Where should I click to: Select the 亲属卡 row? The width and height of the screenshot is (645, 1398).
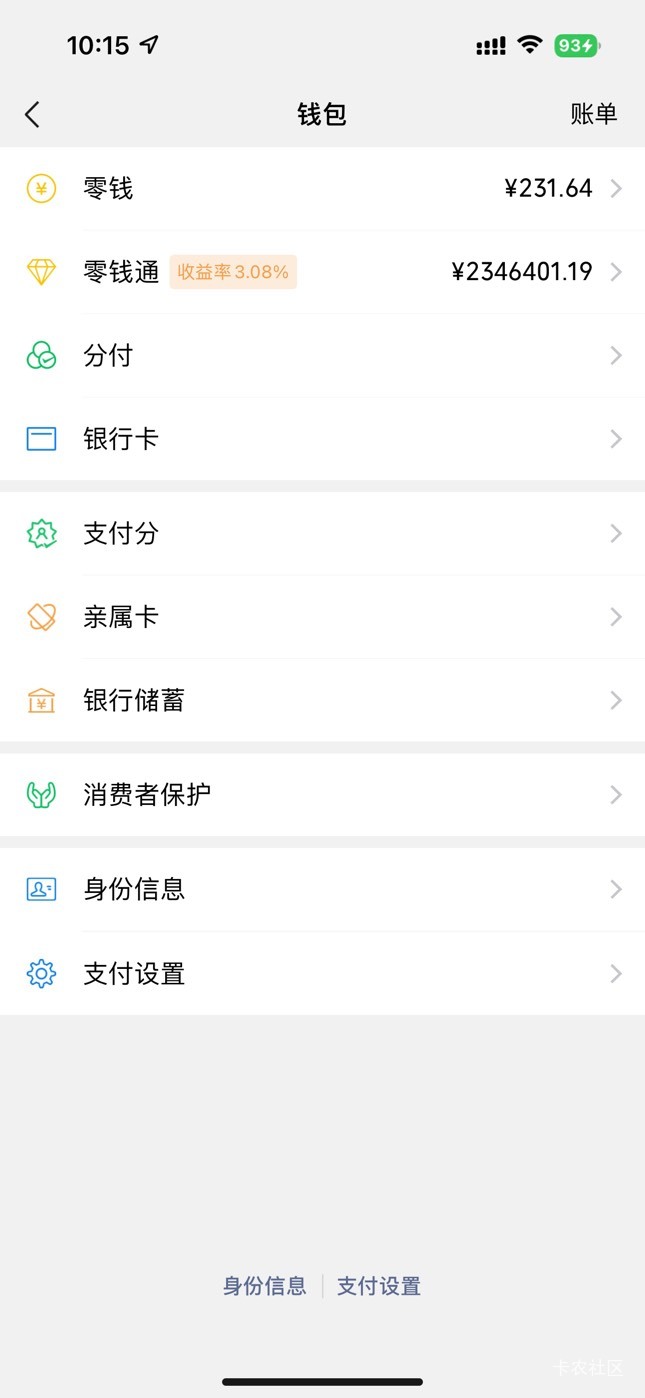(x=322, y=617)
